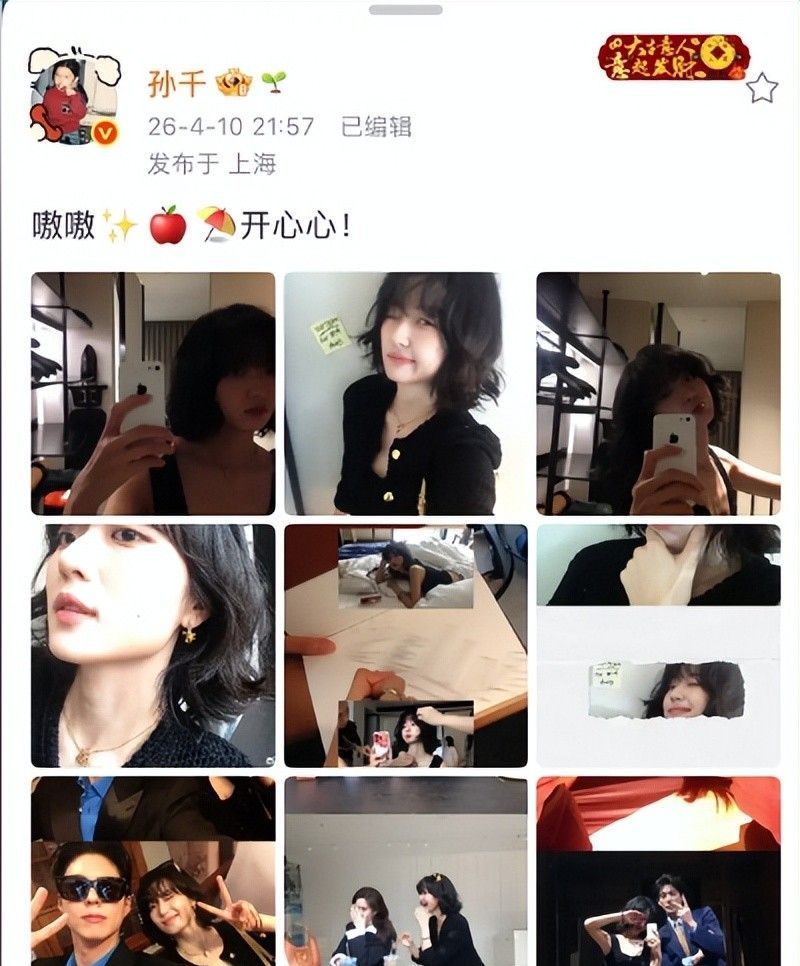View the photo of two women standing indoors

click(x=405, y=870)
